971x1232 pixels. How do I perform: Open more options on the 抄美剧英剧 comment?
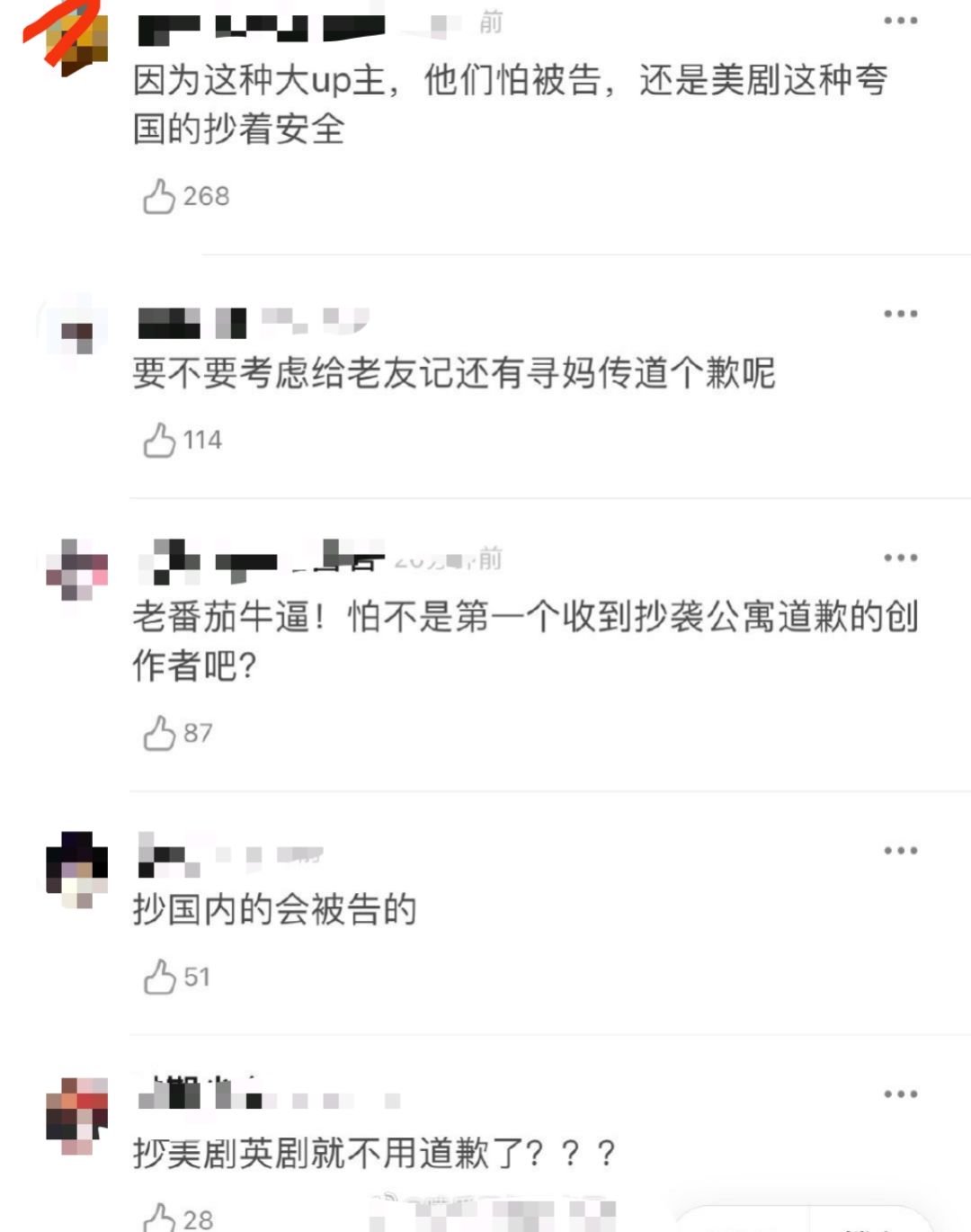[900, 1094]
